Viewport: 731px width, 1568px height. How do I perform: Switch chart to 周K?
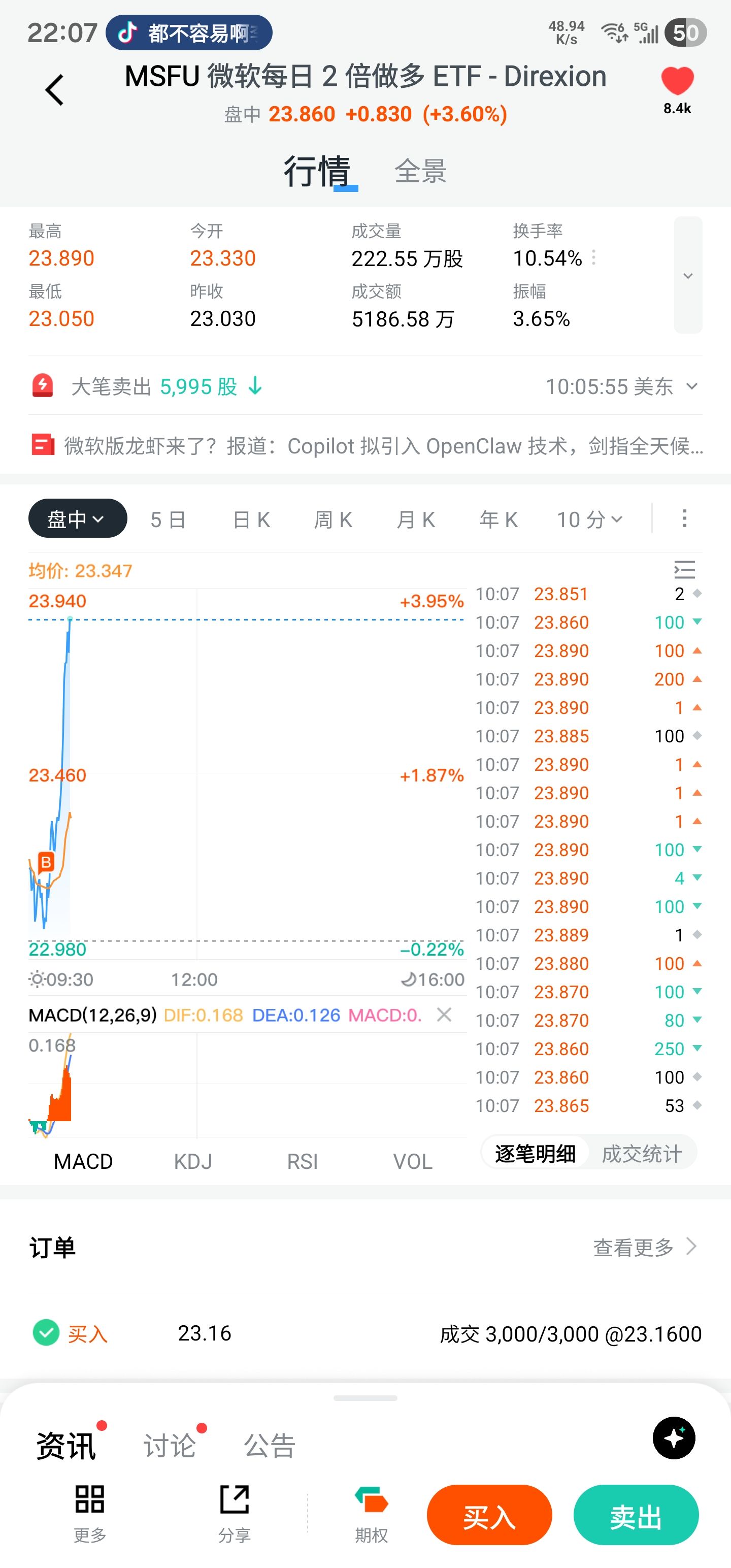coord(333,519)
